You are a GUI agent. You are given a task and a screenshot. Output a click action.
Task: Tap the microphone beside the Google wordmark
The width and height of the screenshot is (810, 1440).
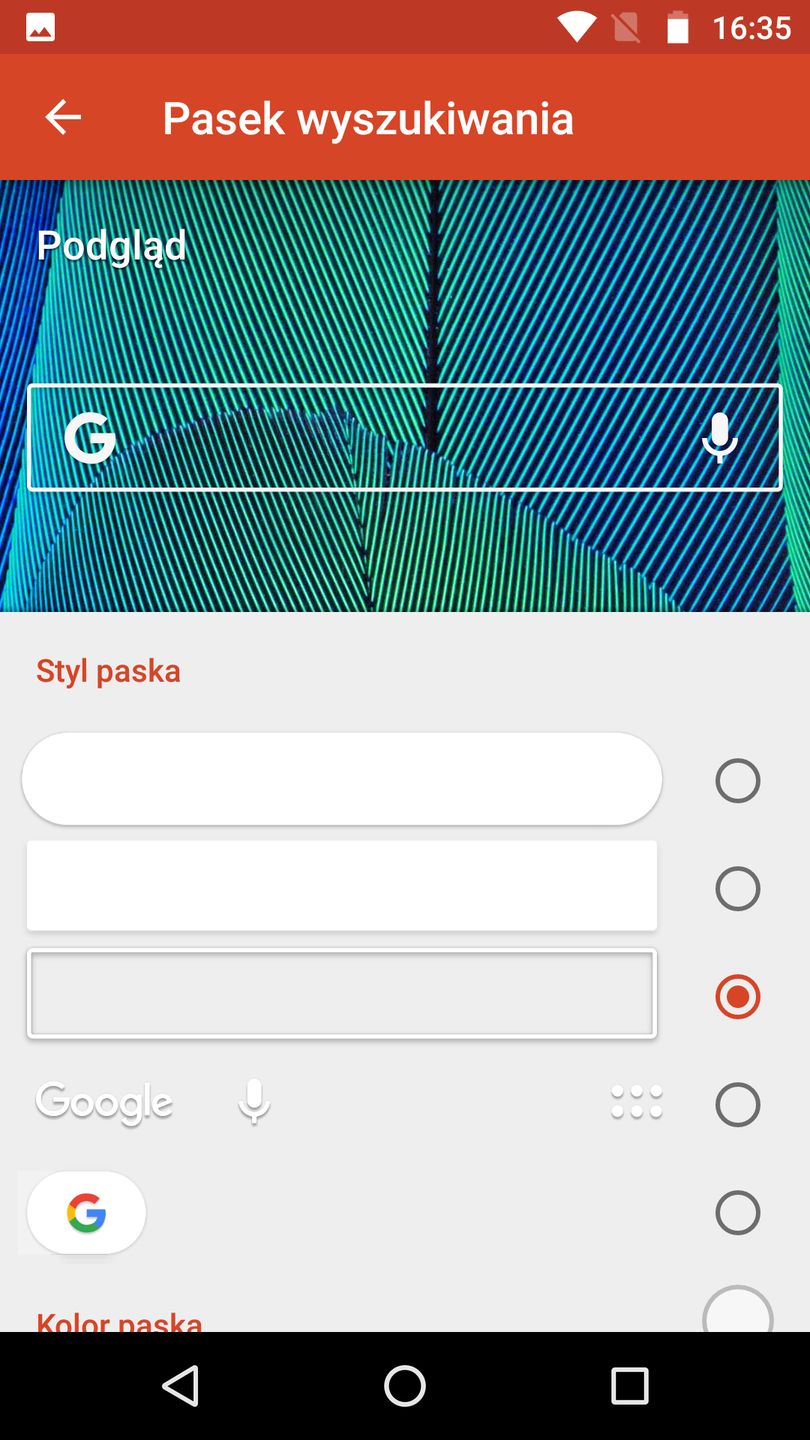(x=253, y=1101)
